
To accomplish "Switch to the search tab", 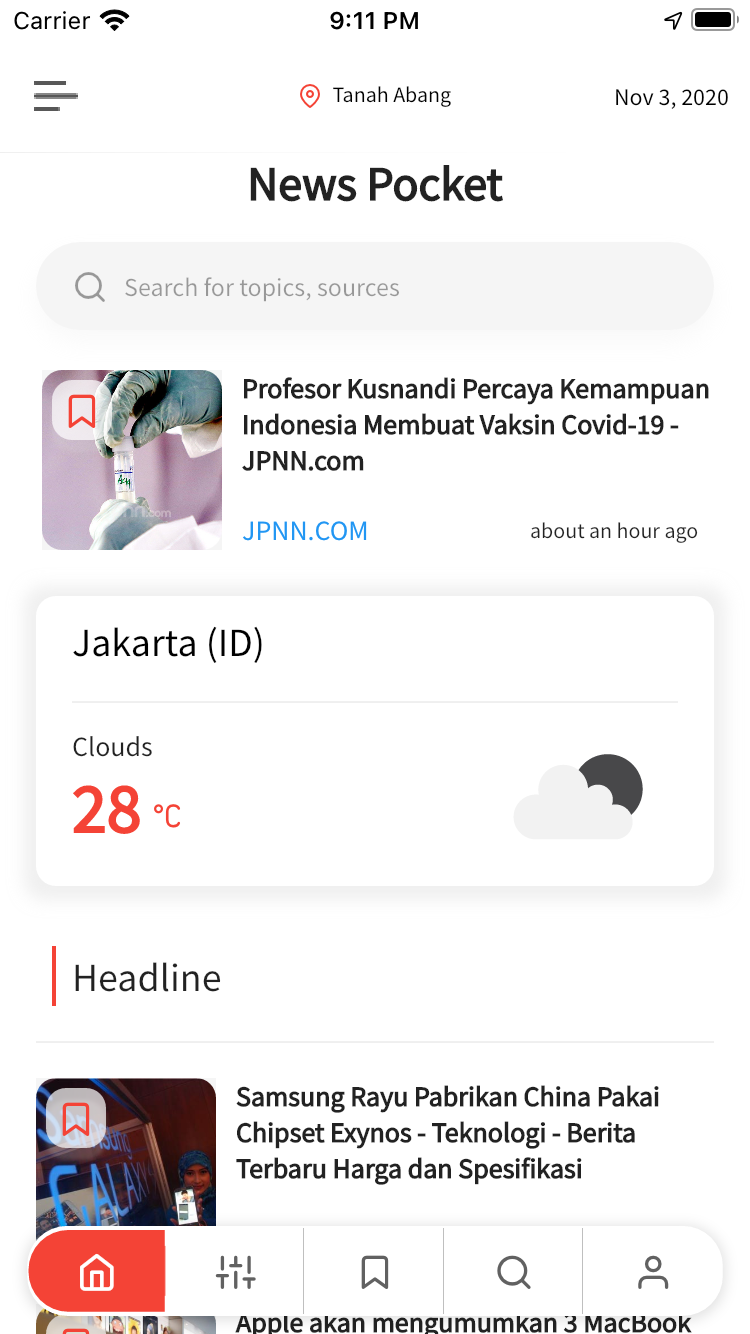I will (x=513, y=1271).
